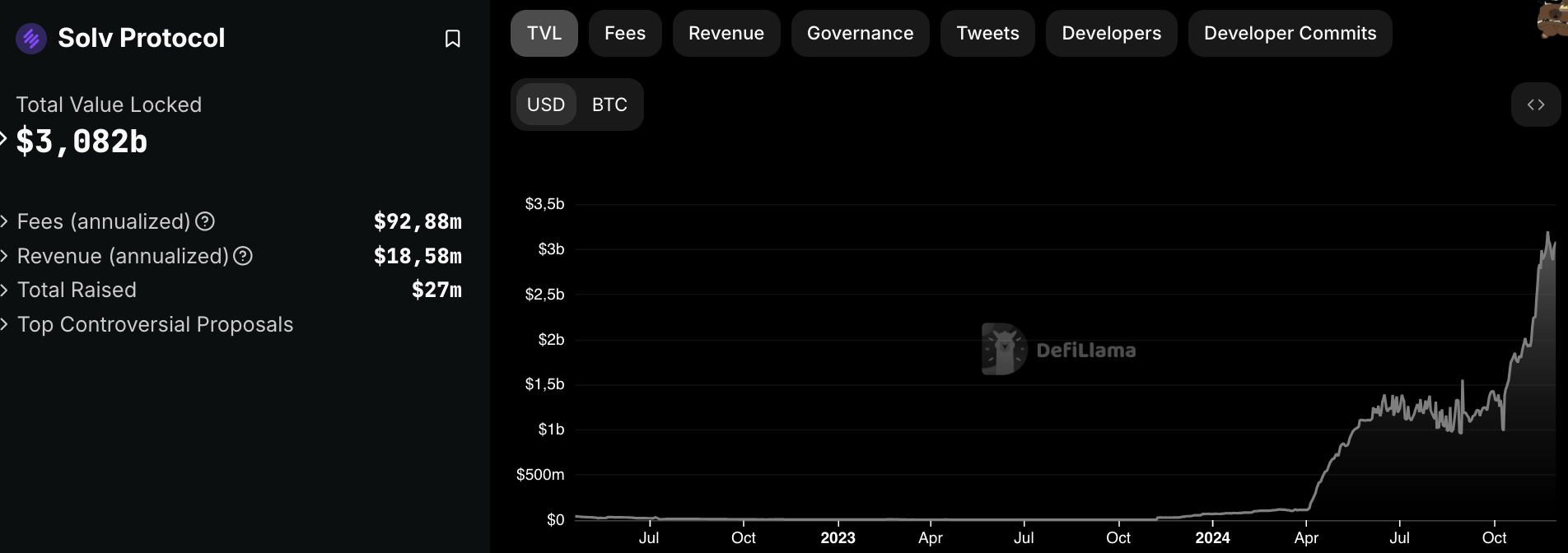Switch to the Fees chart
The image size is (1568, 553).
[x=624, y=34]
